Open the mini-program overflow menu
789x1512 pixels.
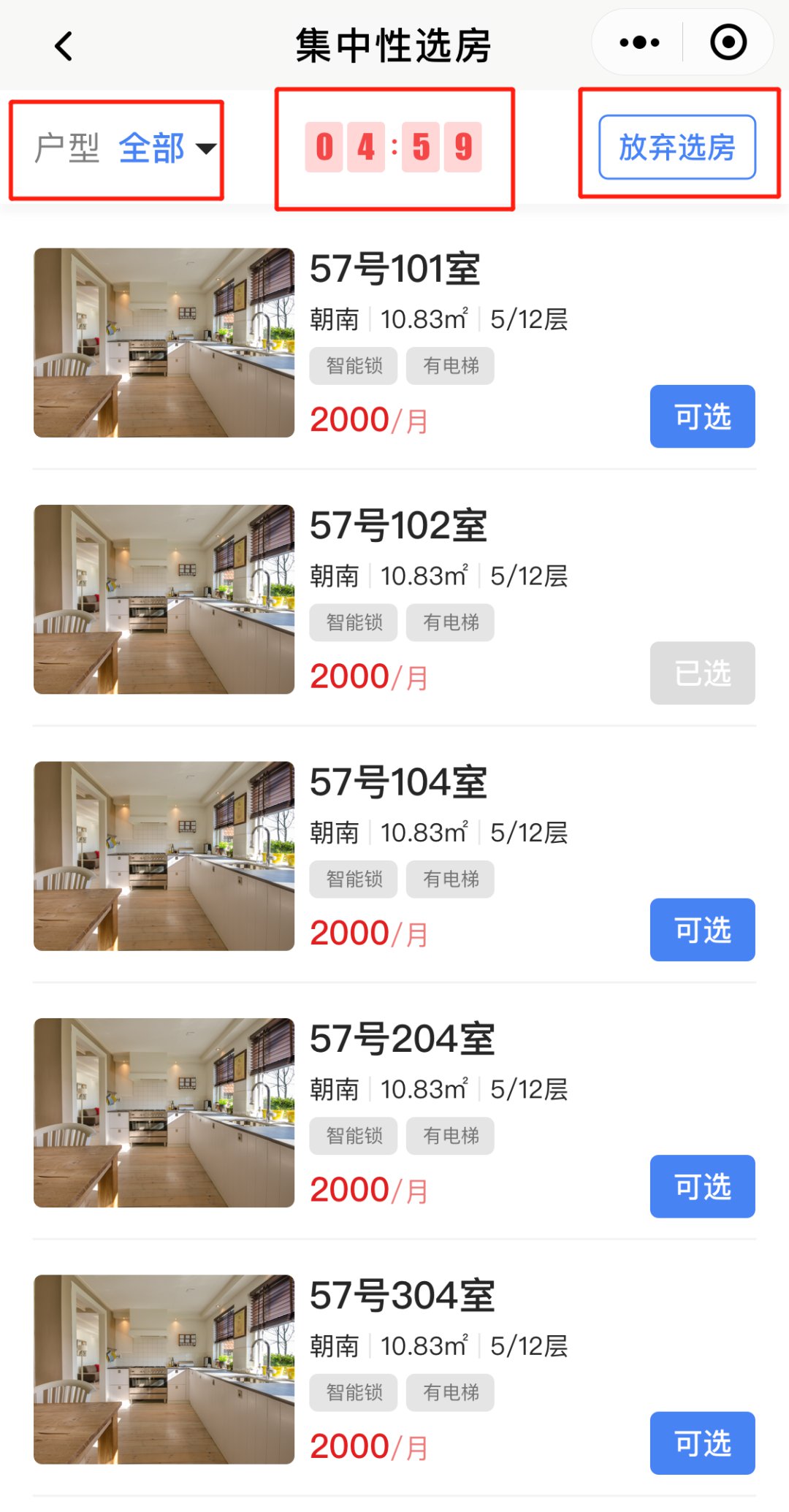click(639, 42)
